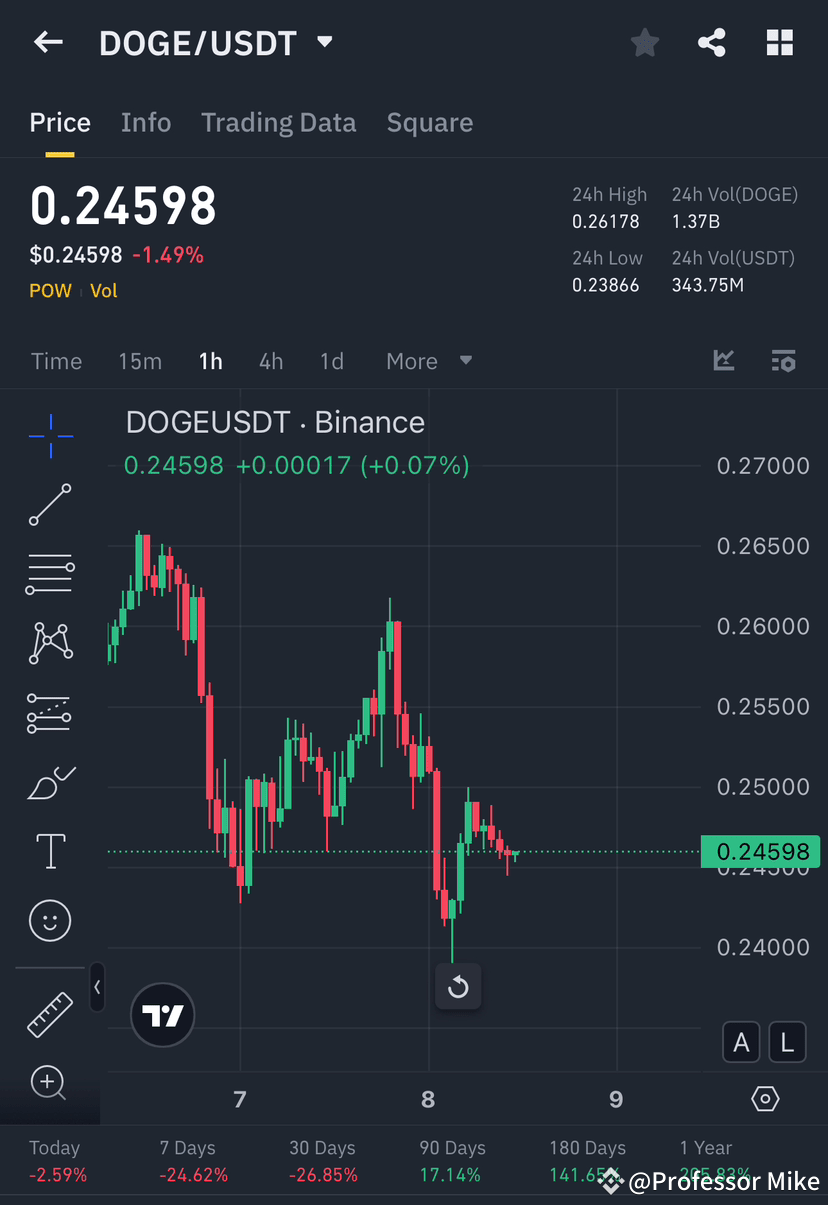Image resolution: width=828 pixels, height=1205 pixels.
Task: Open the Info tab
Action: point(146,122)
